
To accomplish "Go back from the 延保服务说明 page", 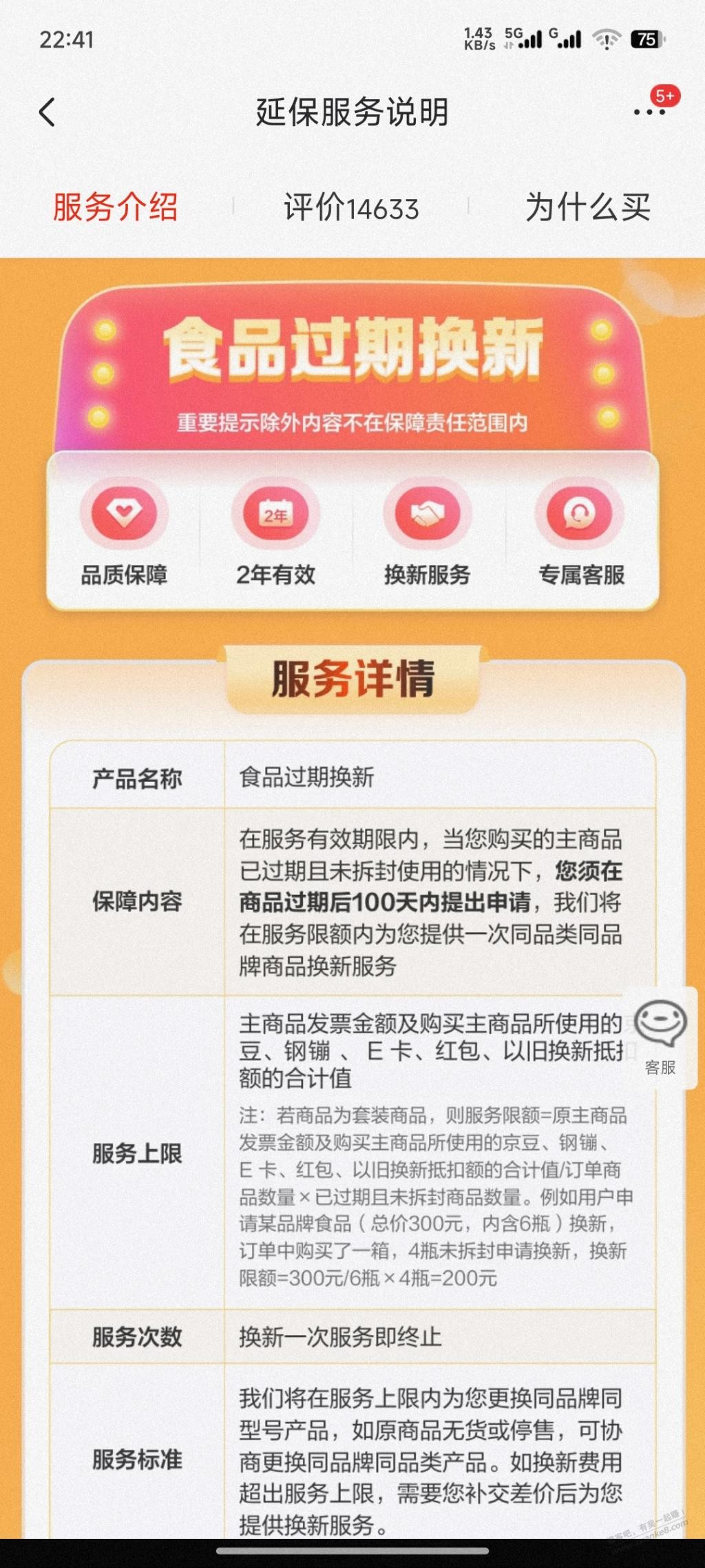I will pos(47,112).
